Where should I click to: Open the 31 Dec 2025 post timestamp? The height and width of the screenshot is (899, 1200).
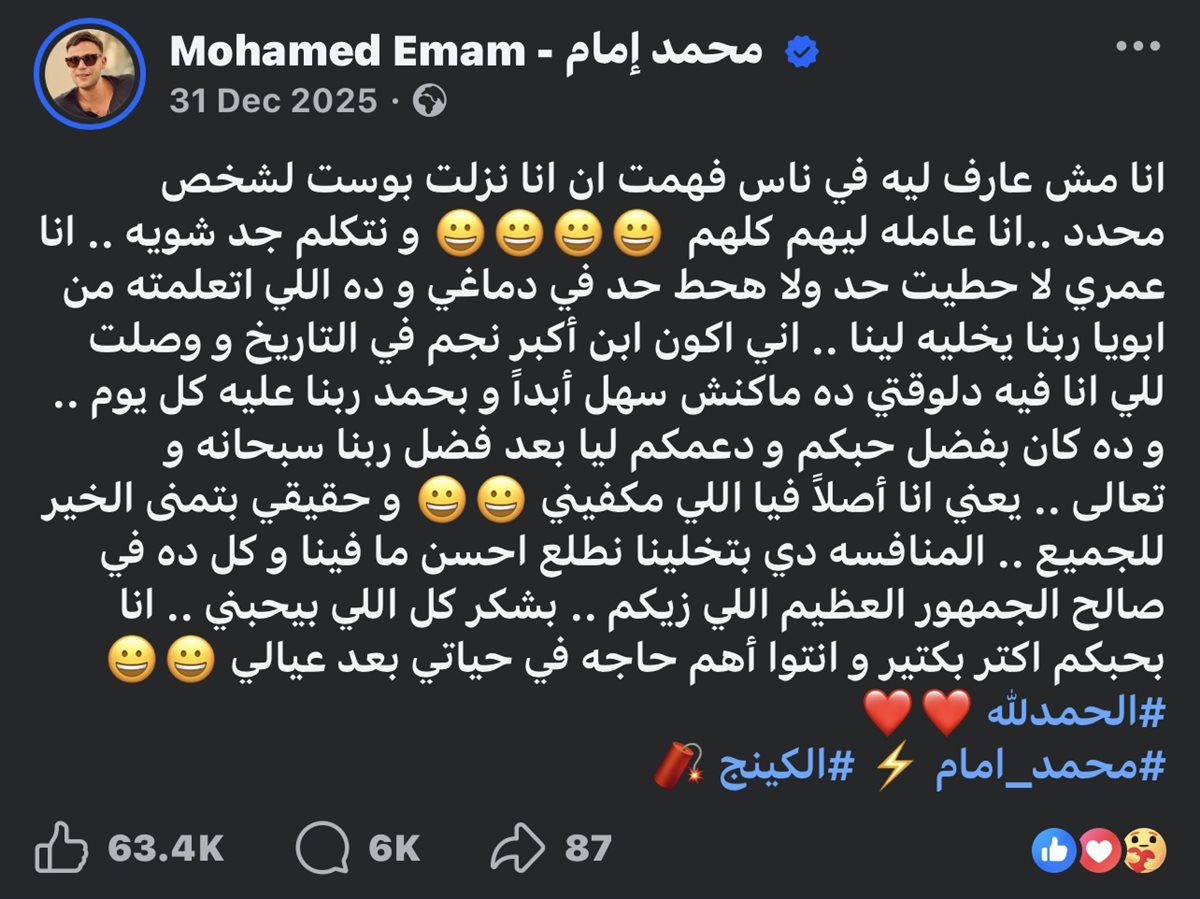(x=273, y=101)
